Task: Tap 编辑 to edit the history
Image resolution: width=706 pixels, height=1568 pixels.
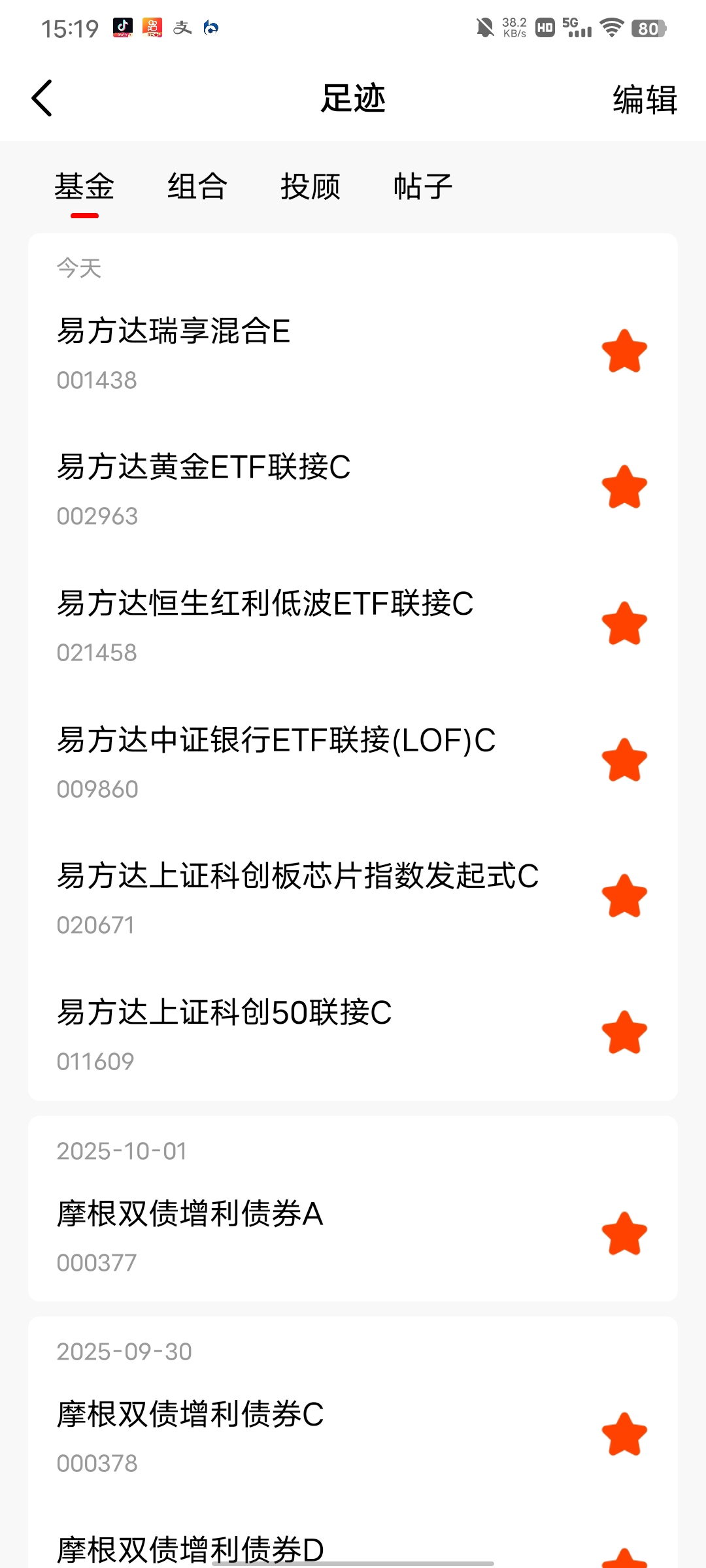Action: click(x=645, y=100)
